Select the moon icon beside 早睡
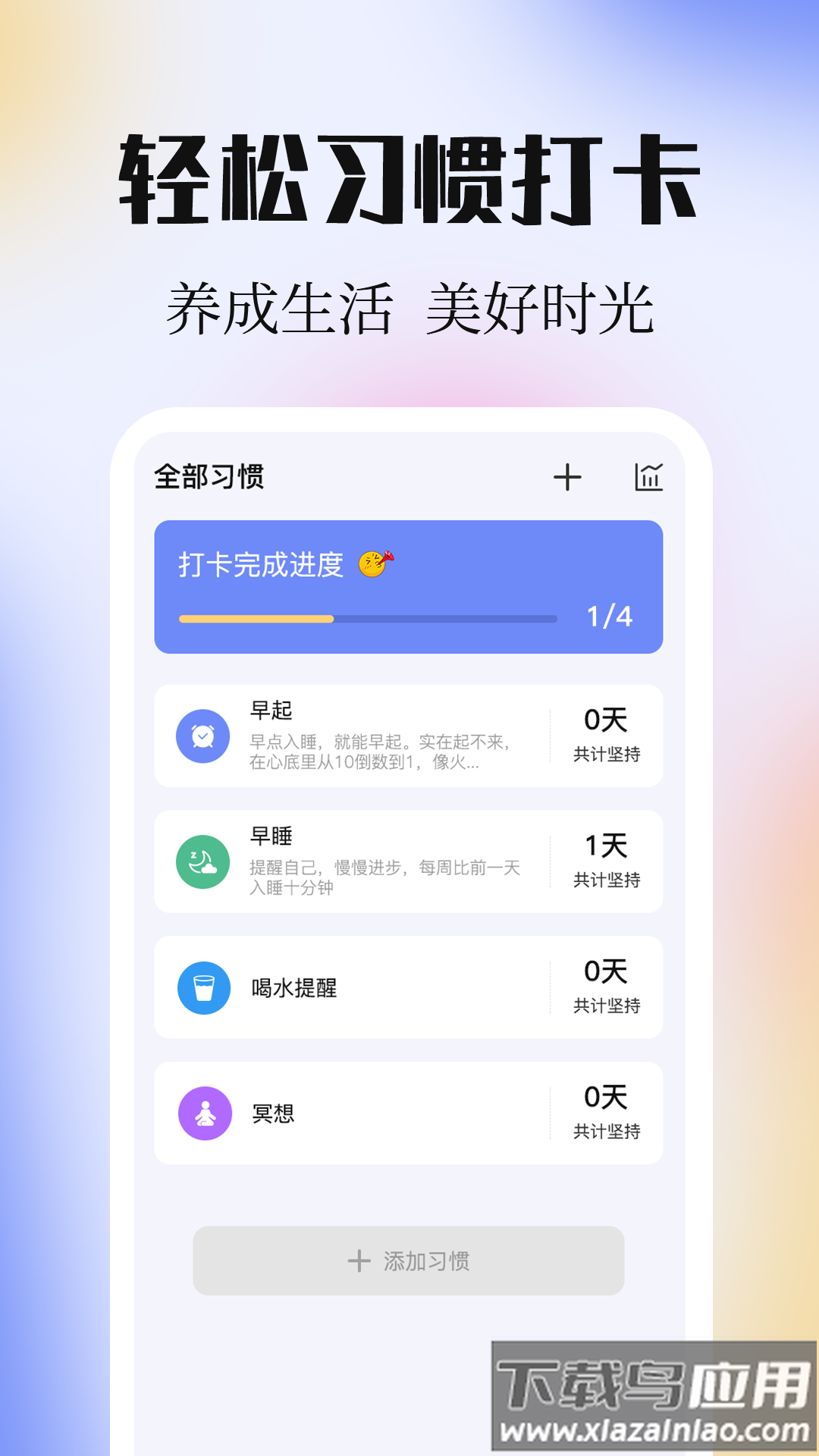Viewport: 819px width, 1456px height. click(x=203, y=861)
